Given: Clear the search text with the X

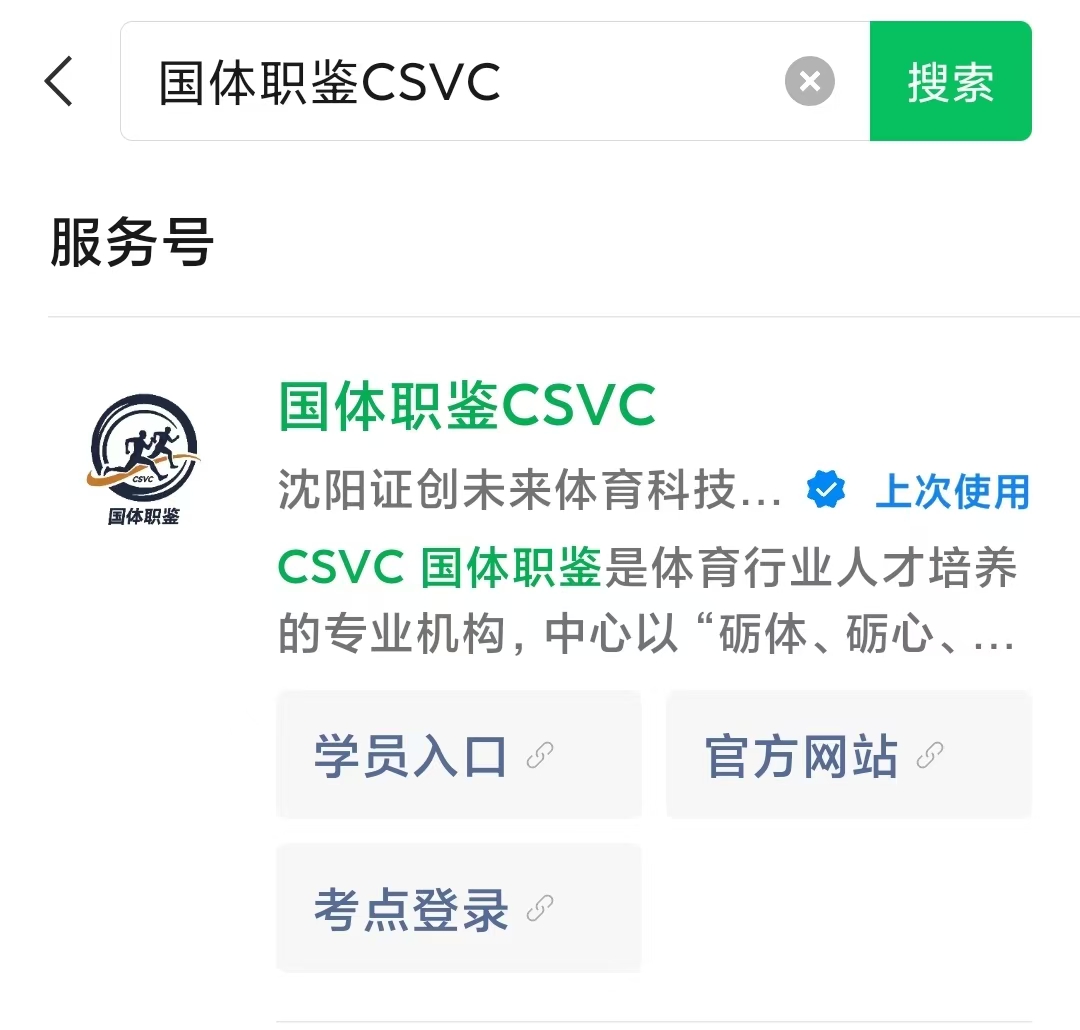Looking at the screenshot, I should [x=809, y=82].
